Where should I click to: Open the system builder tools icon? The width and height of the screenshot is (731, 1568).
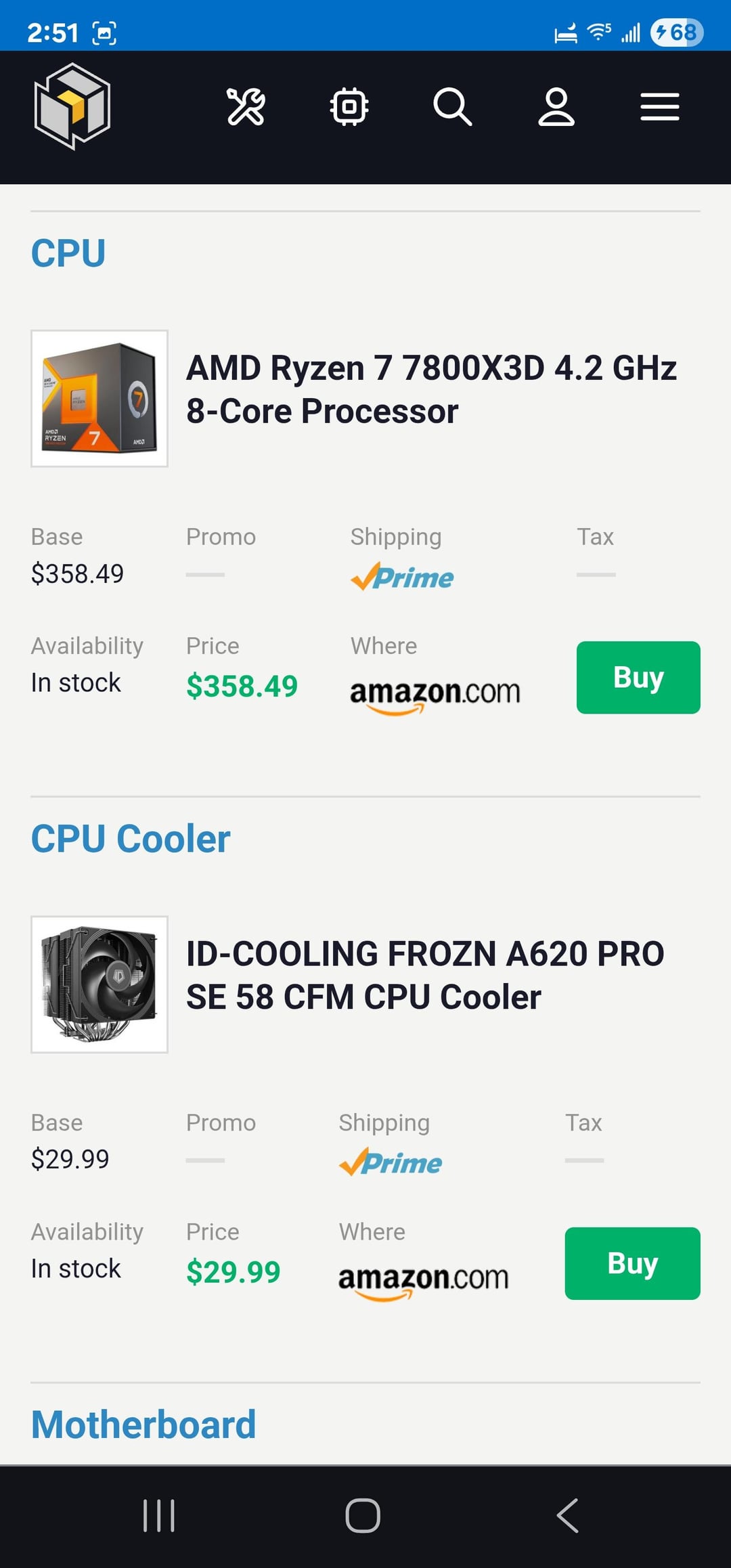[x=246, y=107]
